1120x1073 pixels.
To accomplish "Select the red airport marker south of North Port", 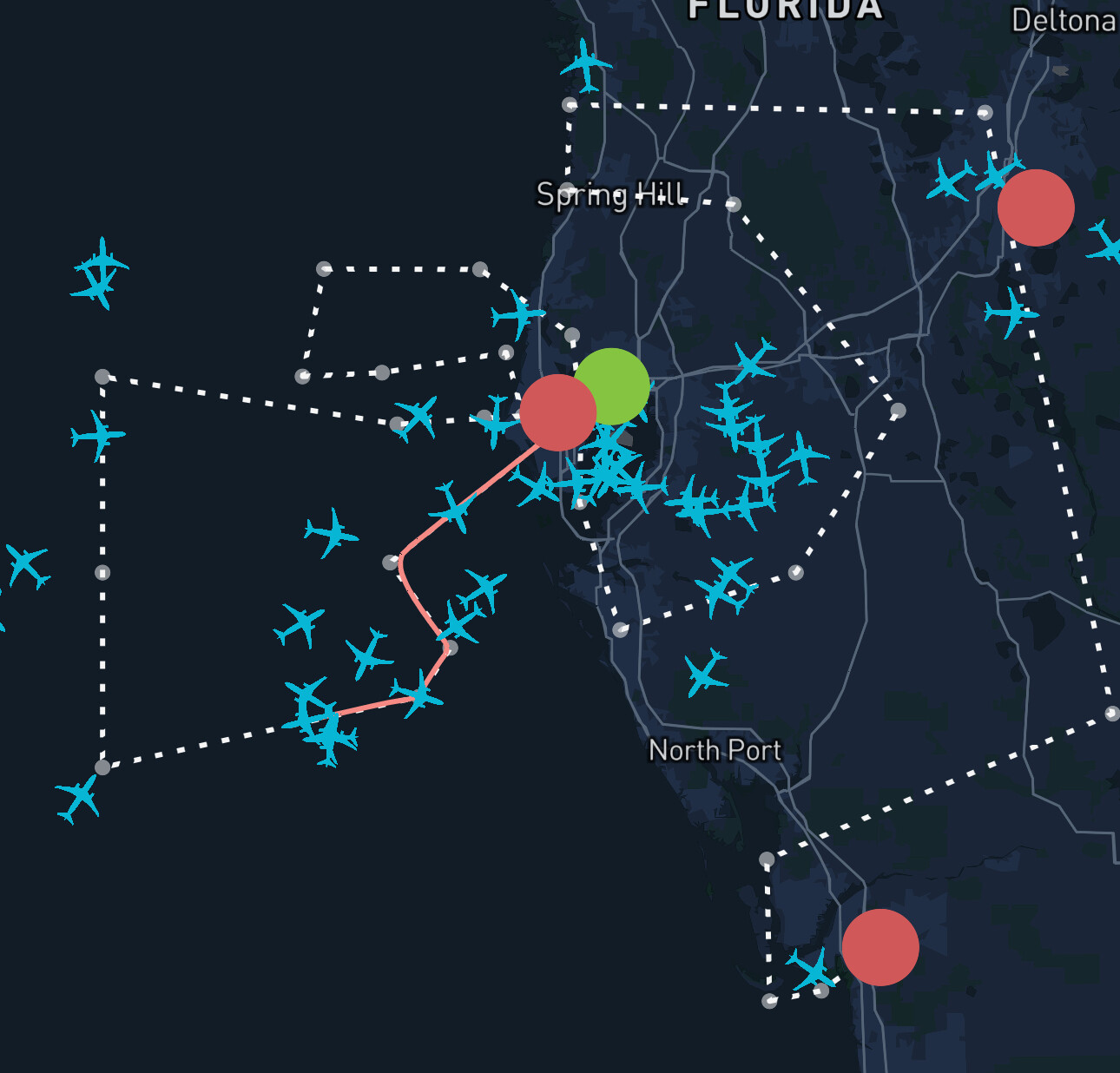I will pos(880,947).
